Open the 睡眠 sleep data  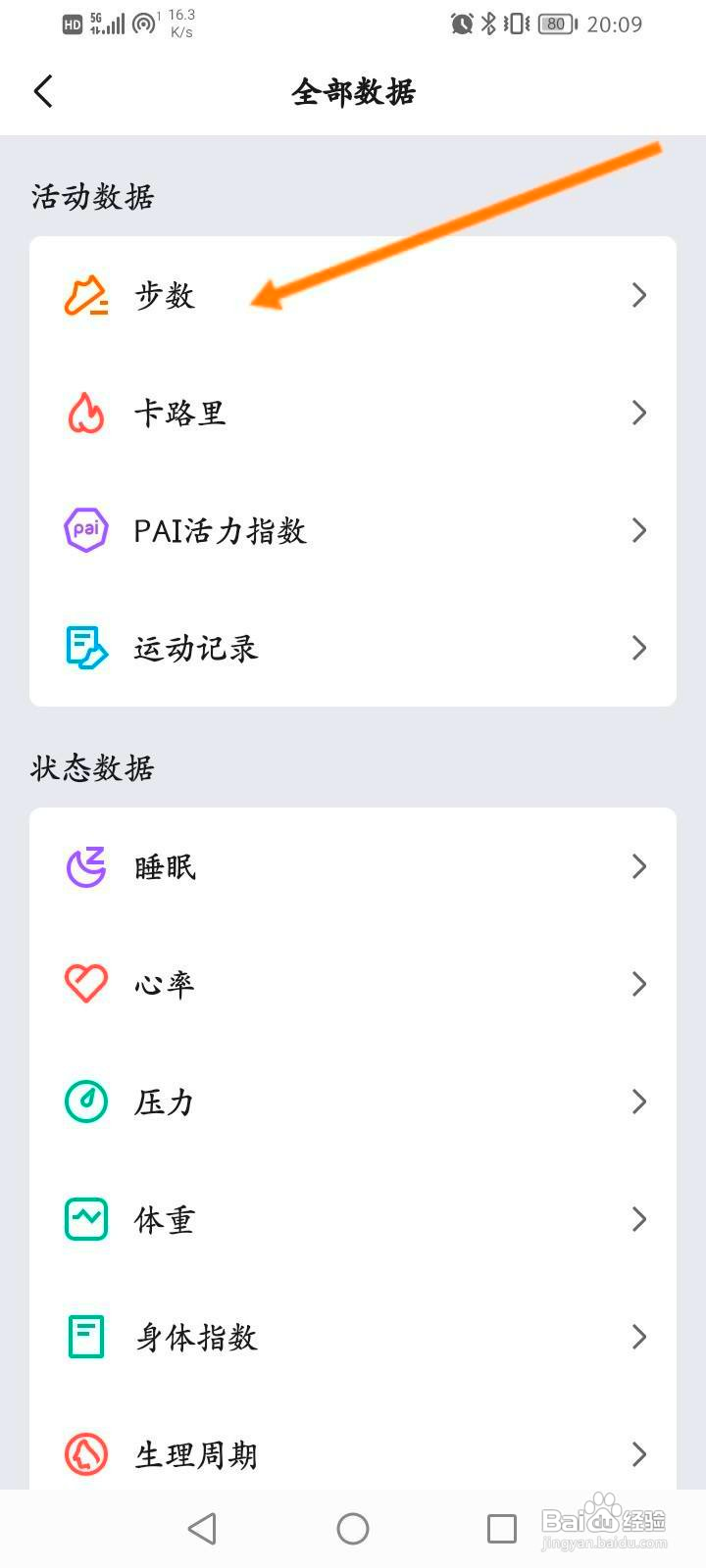pyautogui.click(x=353, y=866)
